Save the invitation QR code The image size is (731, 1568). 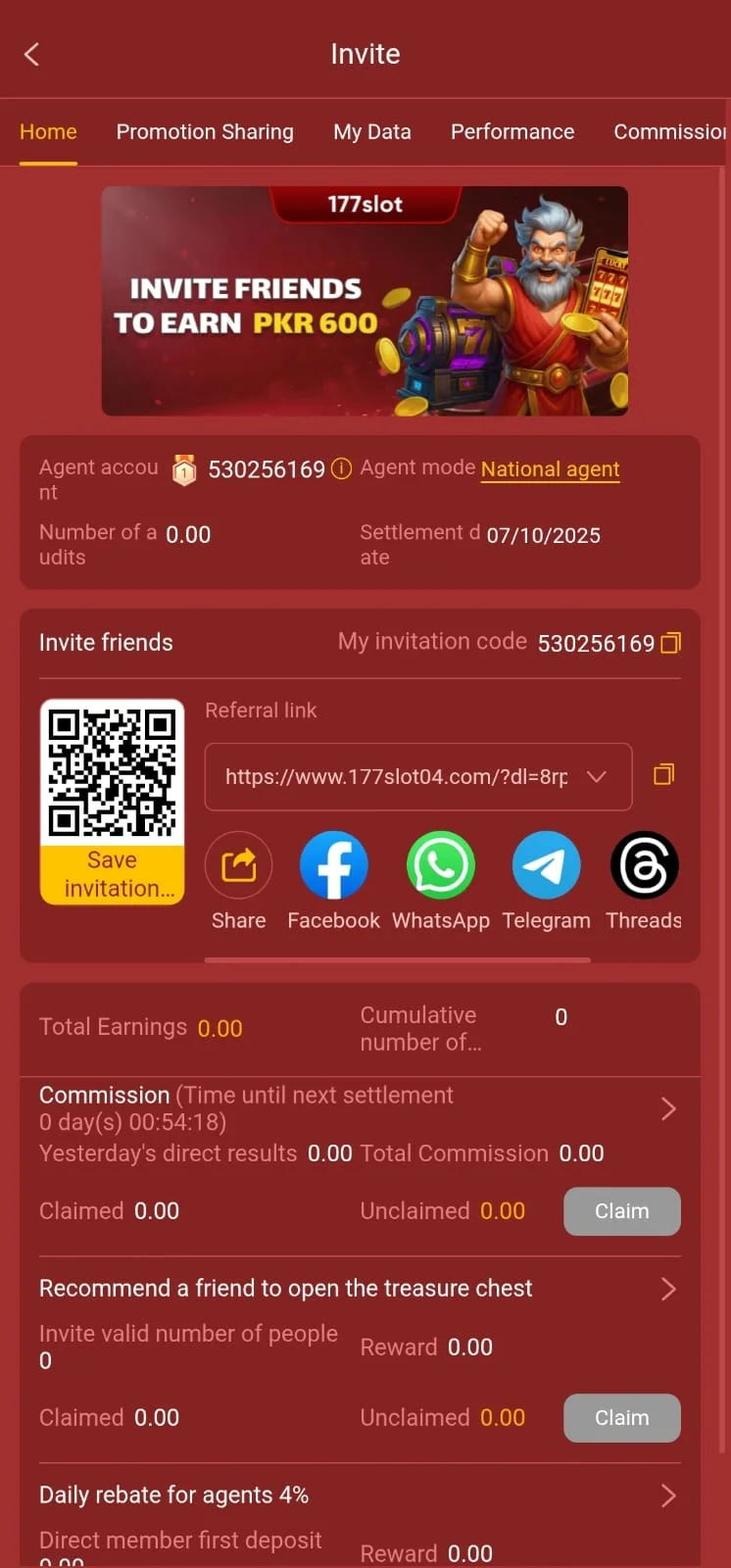(x=113, y=873)
